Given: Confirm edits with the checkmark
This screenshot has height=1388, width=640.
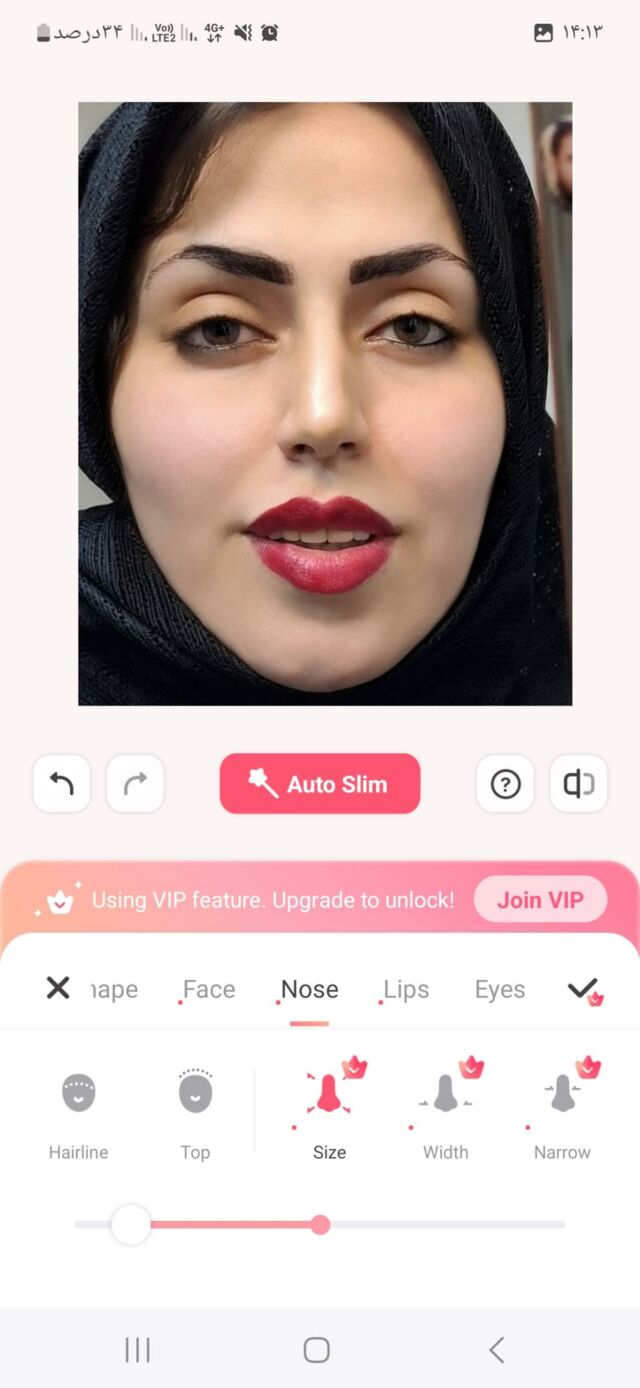Looking at the screenshot, I should [x=582, y=989].
